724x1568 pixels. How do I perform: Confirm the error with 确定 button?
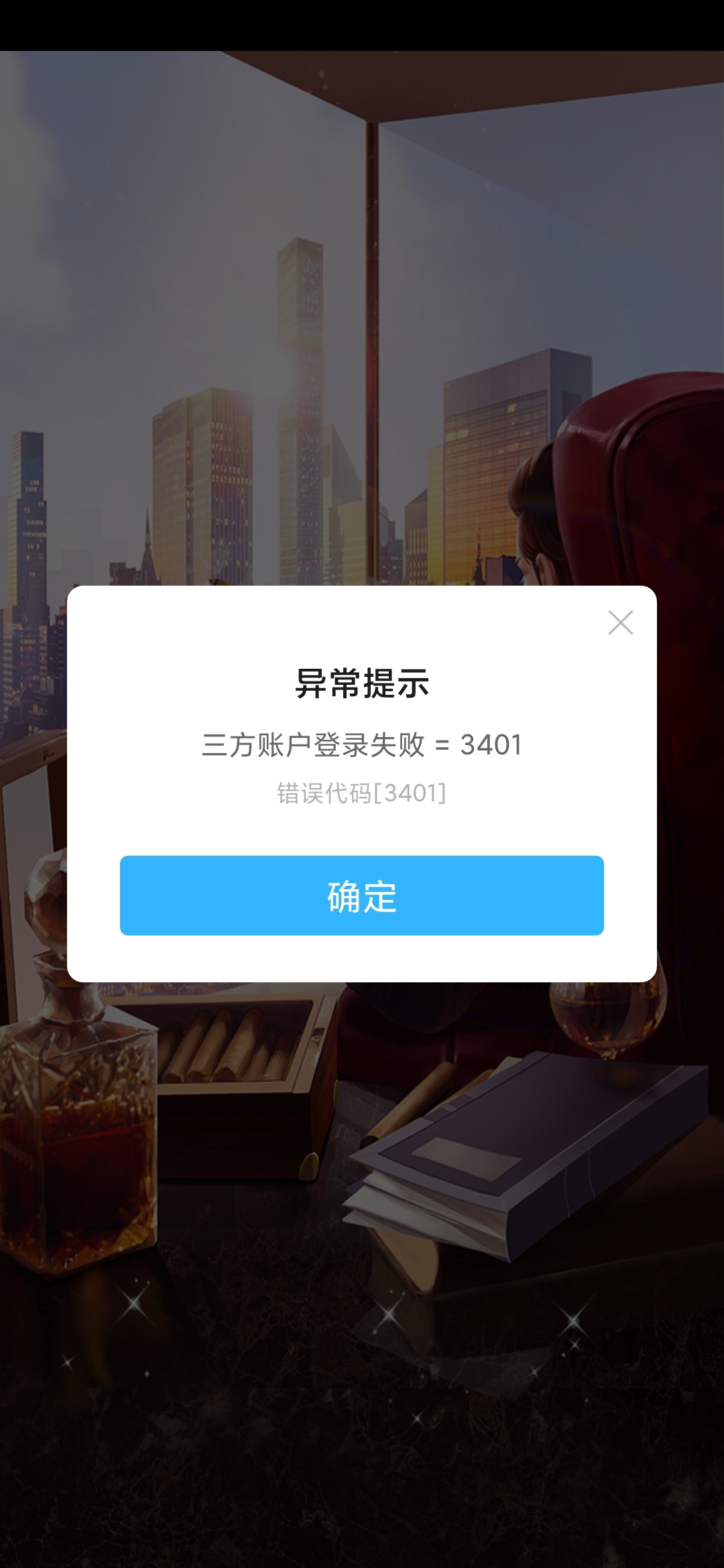click(362, 895)
